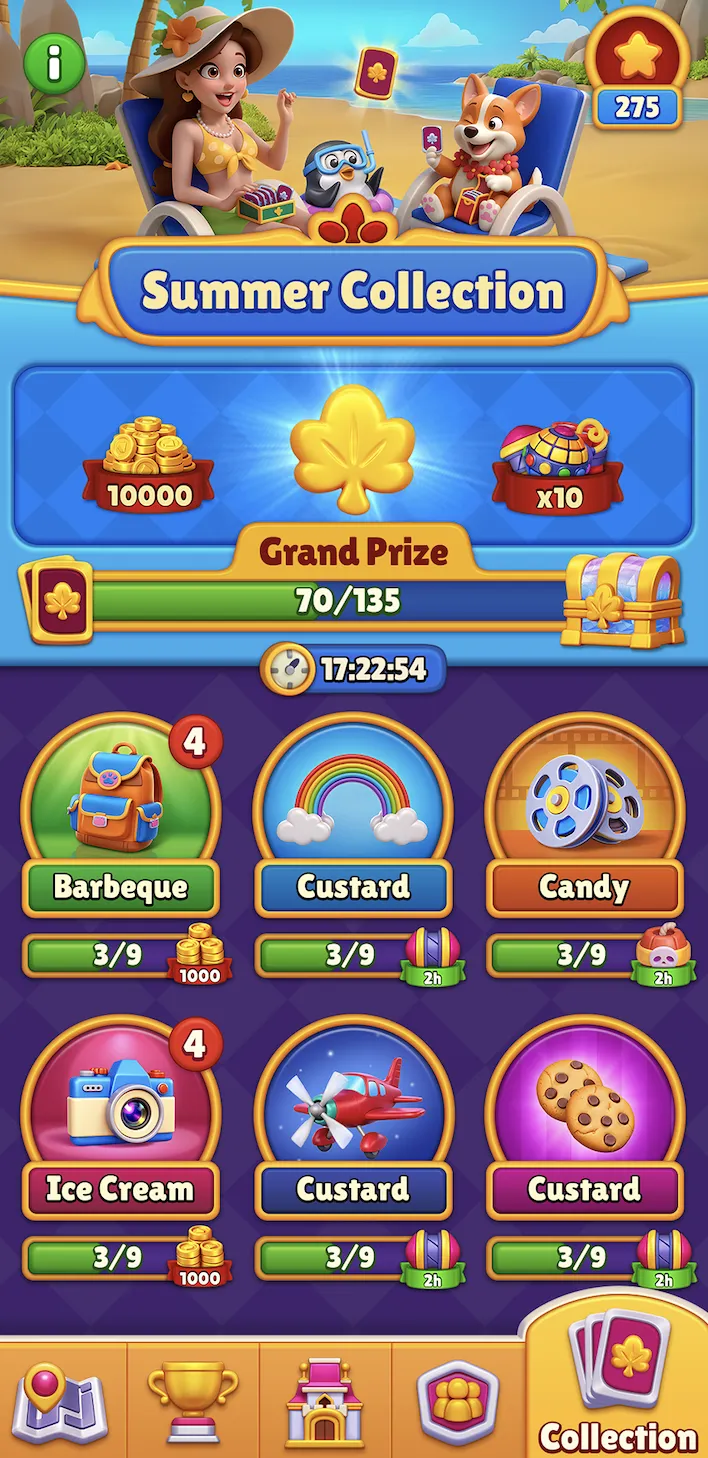Open the green info button
Viewport: 708px width, 1458px height.
pos(54,65)
